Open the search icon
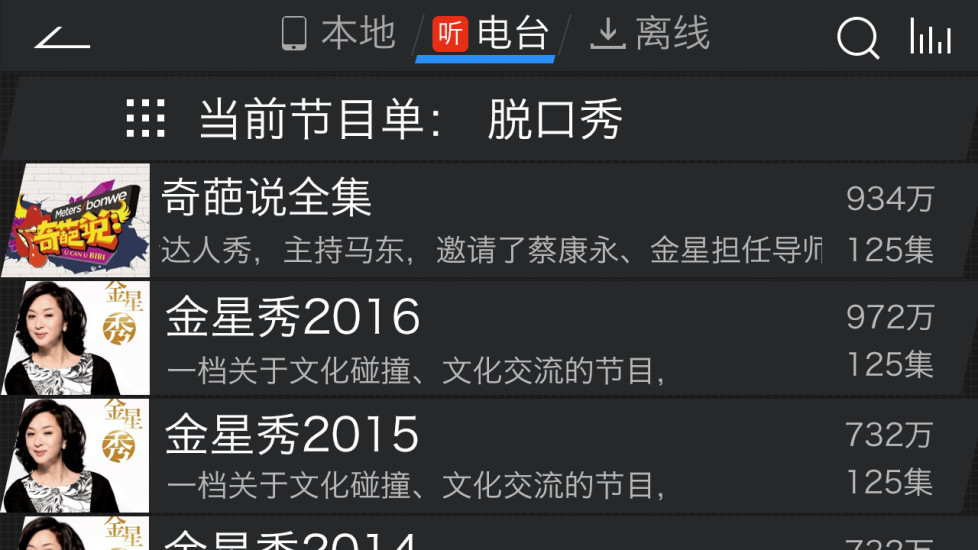This screenshot has width=978, height=550. point(857,38)
